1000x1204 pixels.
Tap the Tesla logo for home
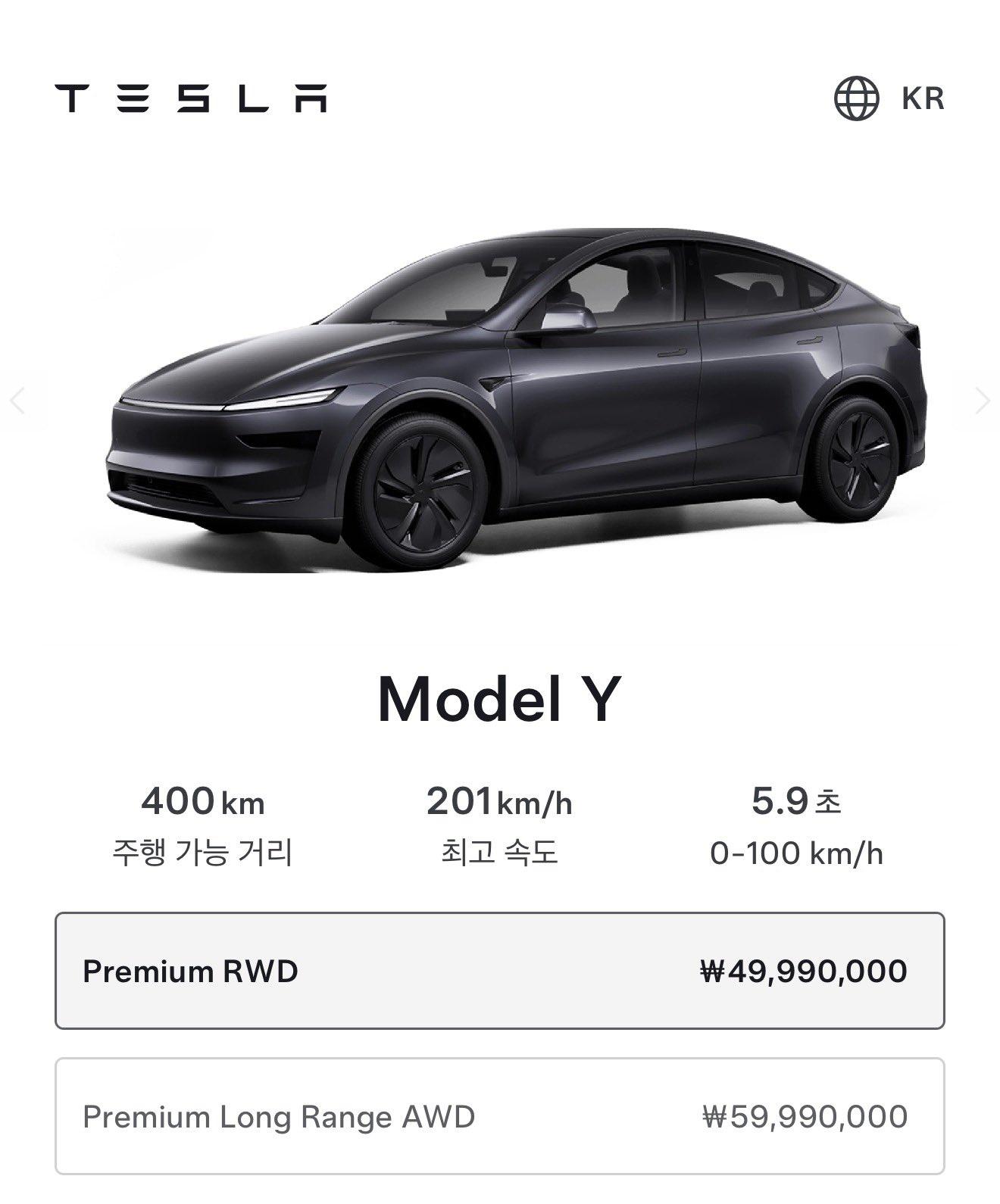click(191, 98)
